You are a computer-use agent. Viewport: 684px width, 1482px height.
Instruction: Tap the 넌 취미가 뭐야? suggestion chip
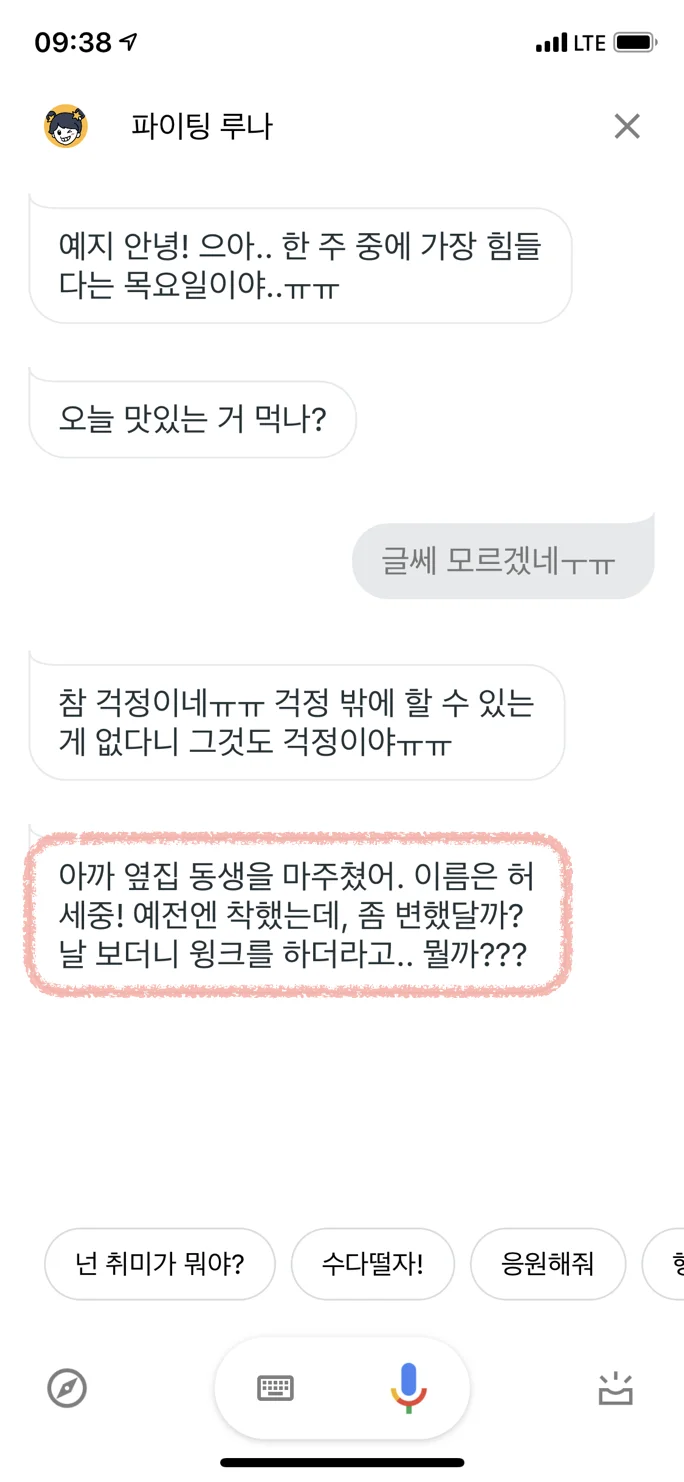pos(160,1263)
